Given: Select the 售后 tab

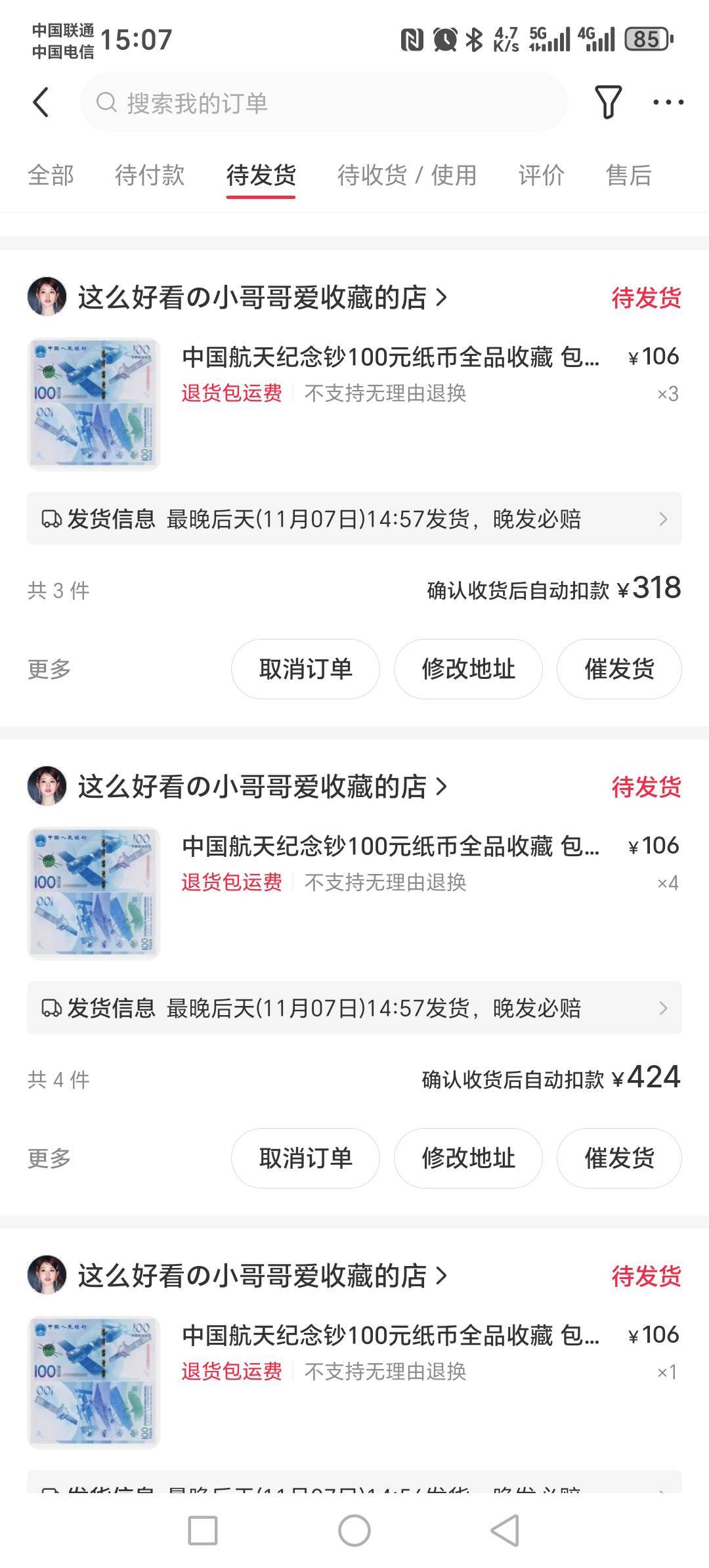Looking at the screenshot, I should coord(628,175).
